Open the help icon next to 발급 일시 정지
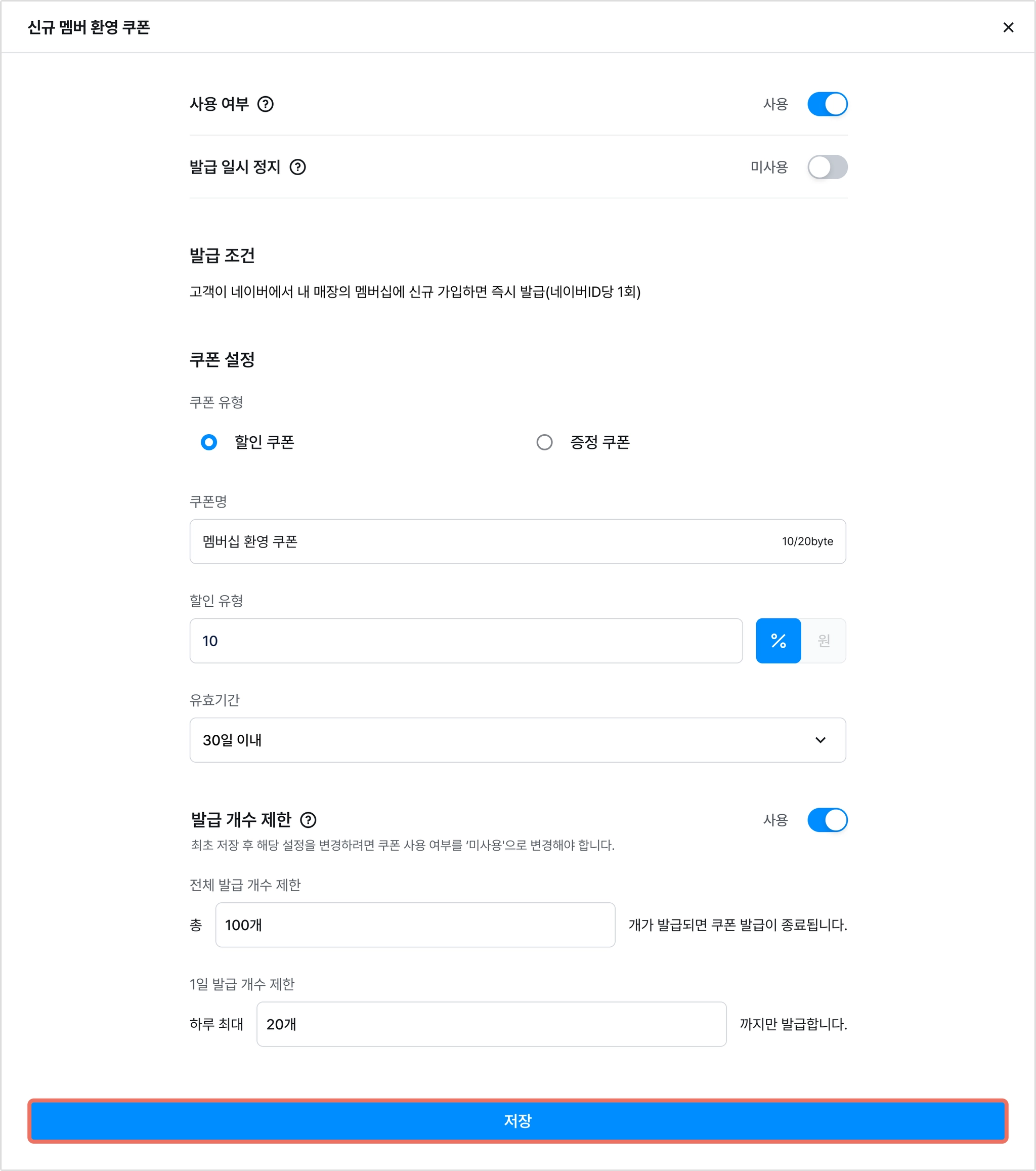Image resolution: width=1036 pixels, height=1171 pixels. click(x=297, y=168)
